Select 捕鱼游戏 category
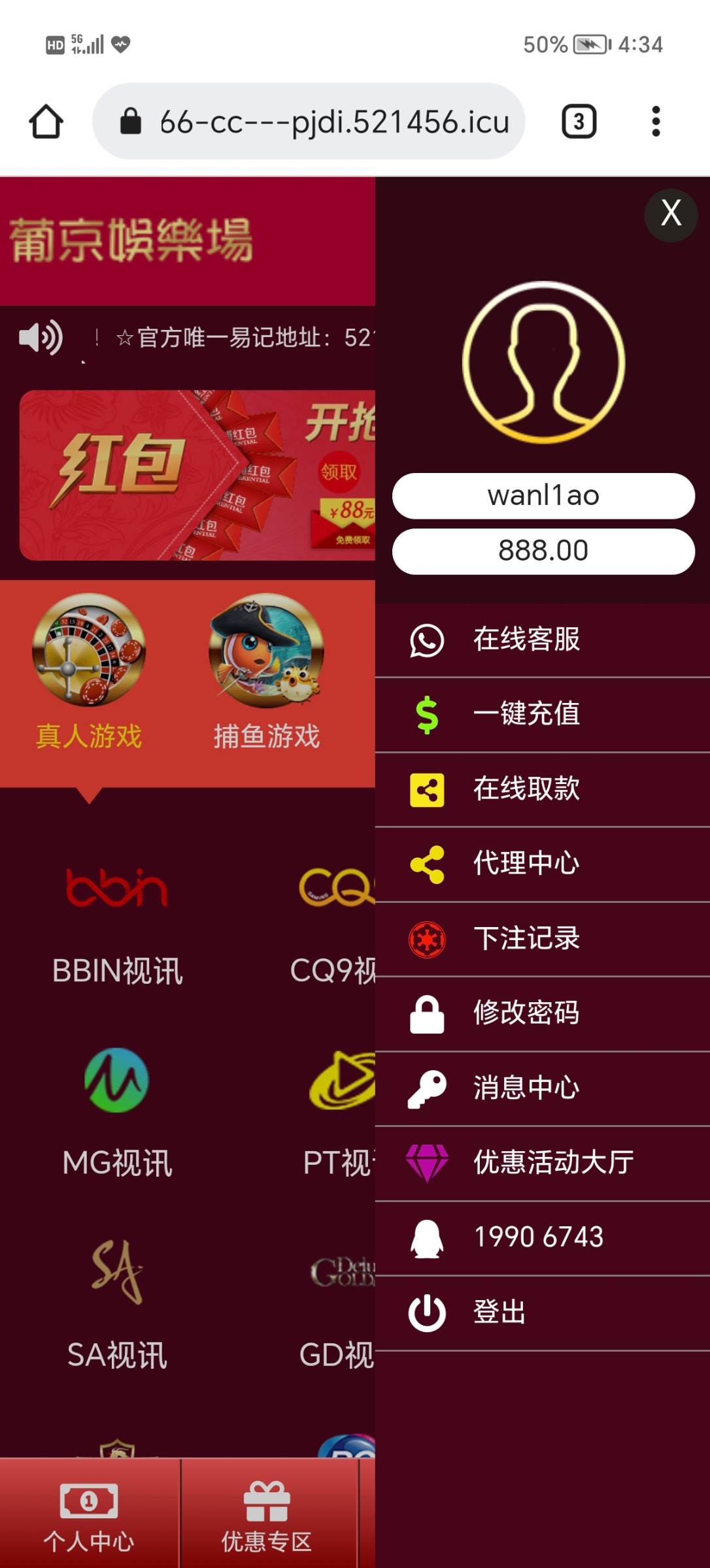This screenshot has height=1568, width=710. [266, 673]
